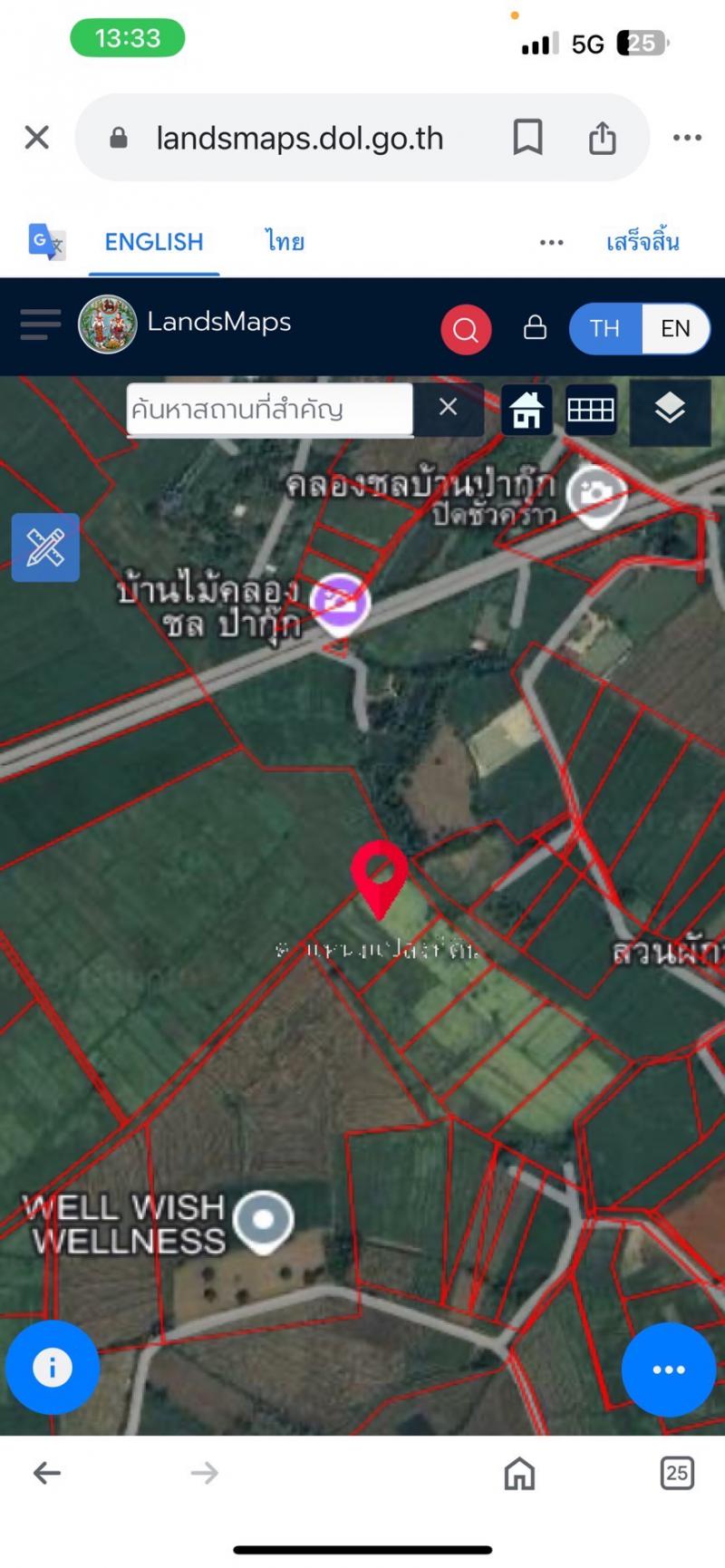The height and width of the screenshot is (1568, 725).
Task: Expand the blue more-options floating button
Action: (669, 1369)
